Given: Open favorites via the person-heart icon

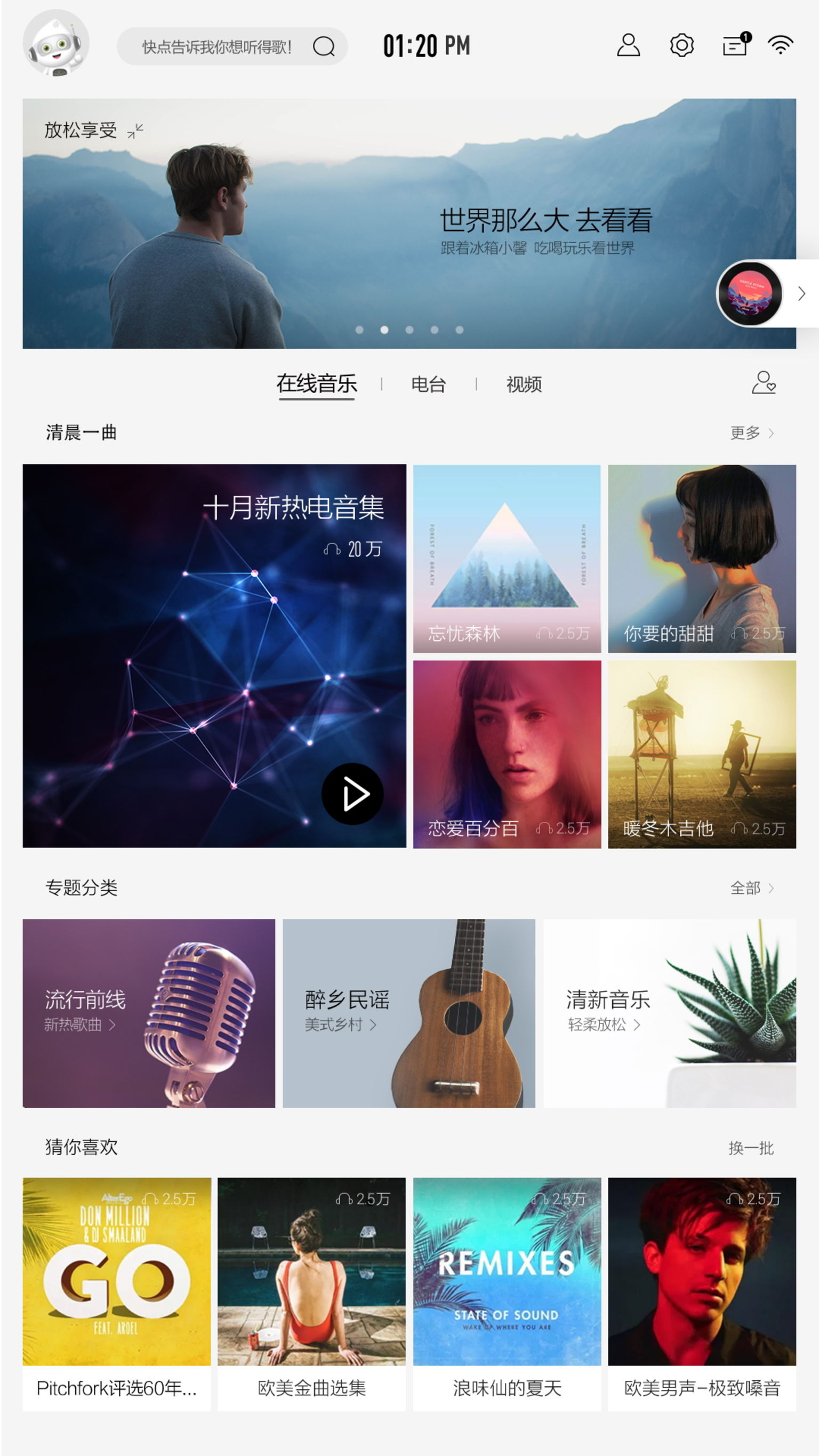Looking at the screenshot, I should 764,384.
